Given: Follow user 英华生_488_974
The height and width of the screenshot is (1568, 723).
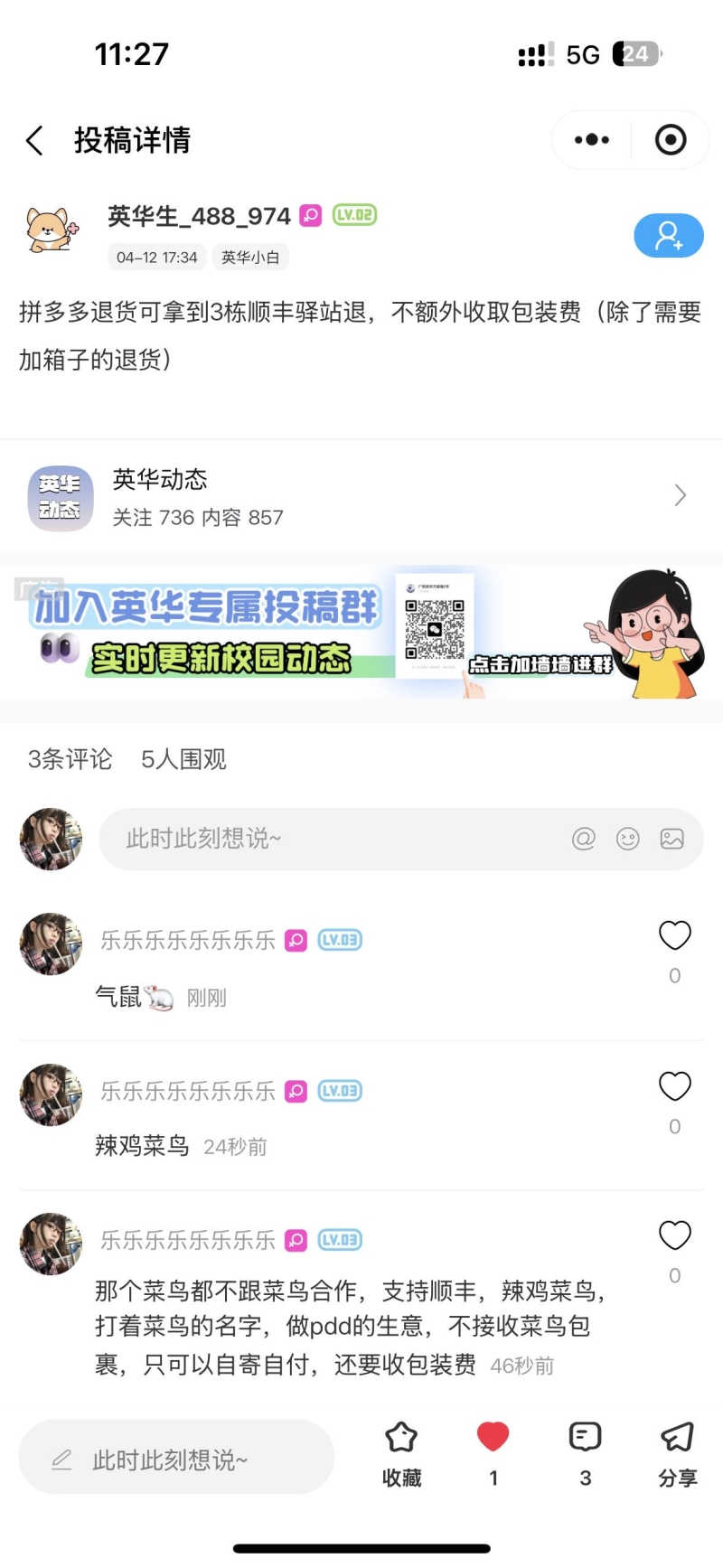Looking at the screenshot, I should pyautogui.click(x=668, y=236).
